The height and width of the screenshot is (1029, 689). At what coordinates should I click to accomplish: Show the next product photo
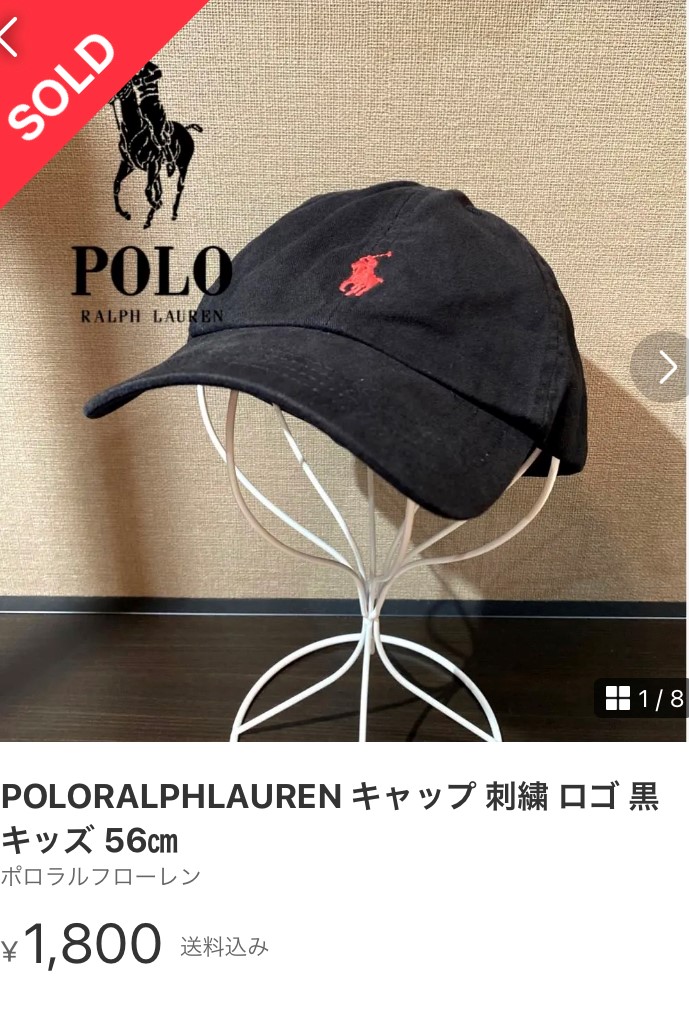[664, 367]
